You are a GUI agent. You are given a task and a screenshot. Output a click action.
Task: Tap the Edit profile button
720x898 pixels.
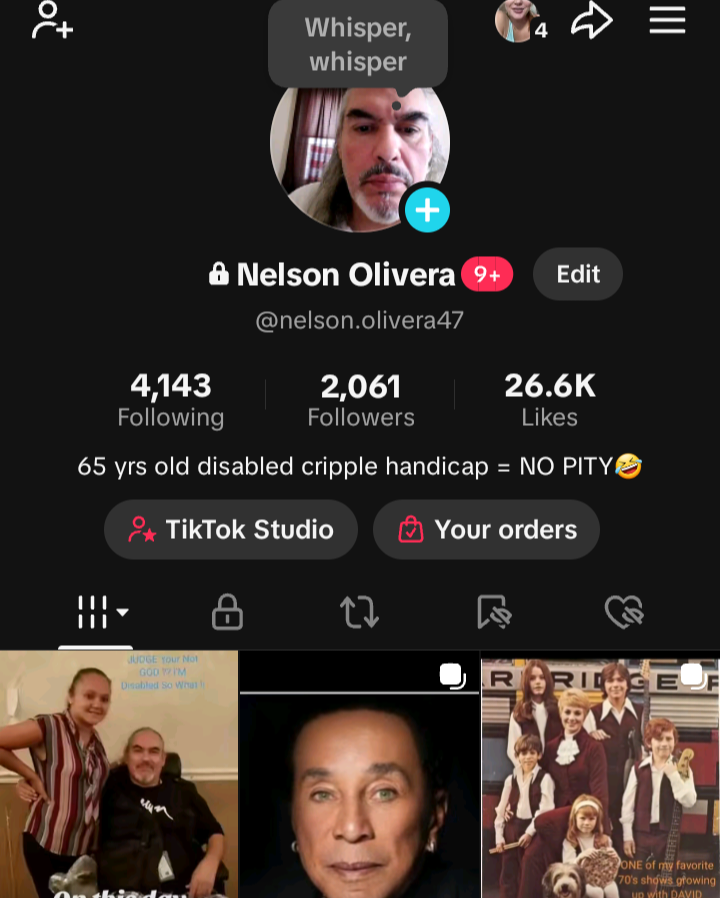click(578, 274)
